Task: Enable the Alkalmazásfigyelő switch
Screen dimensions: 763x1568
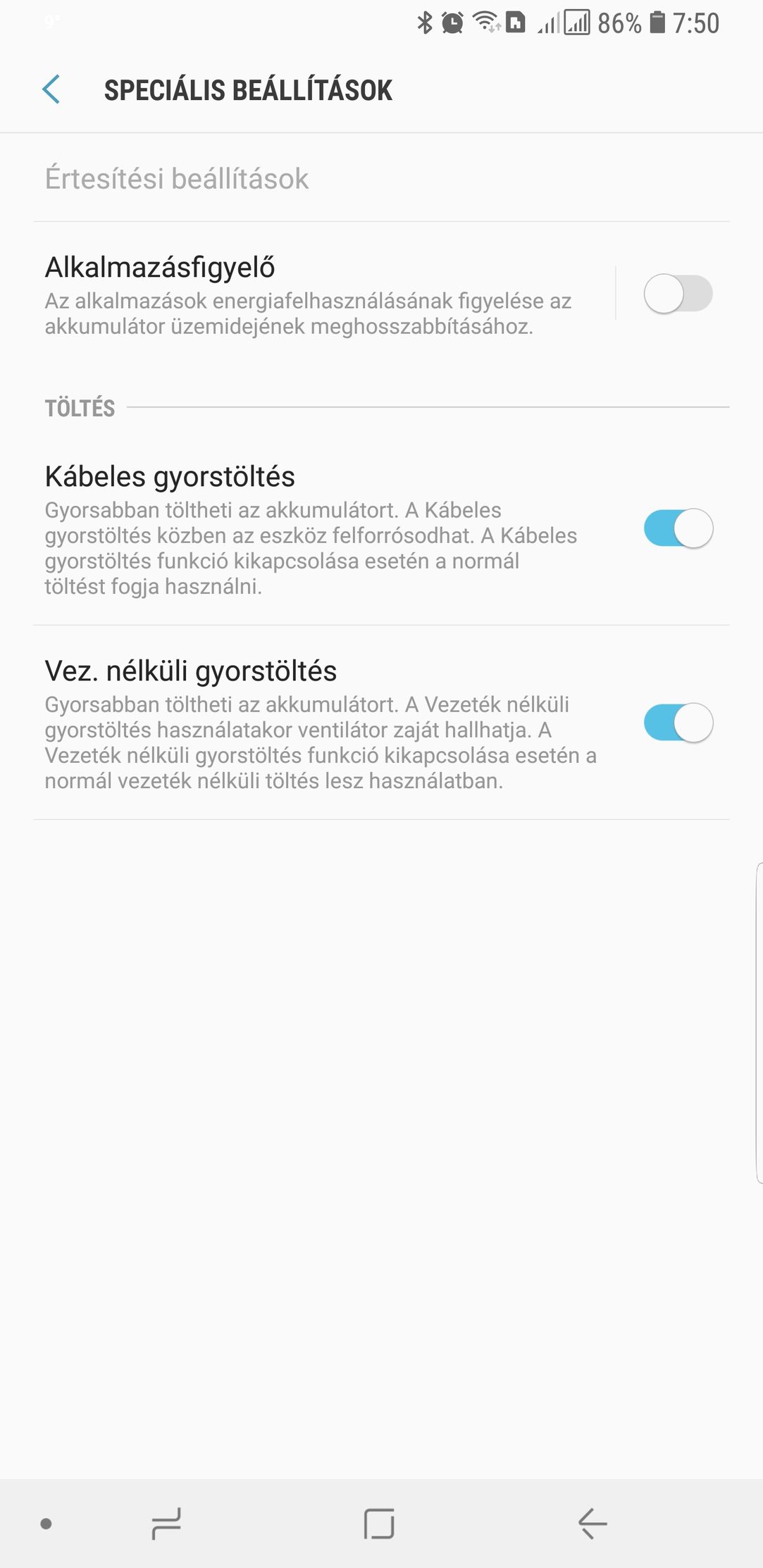Action: pyautogui.click(x=678, y=294)
